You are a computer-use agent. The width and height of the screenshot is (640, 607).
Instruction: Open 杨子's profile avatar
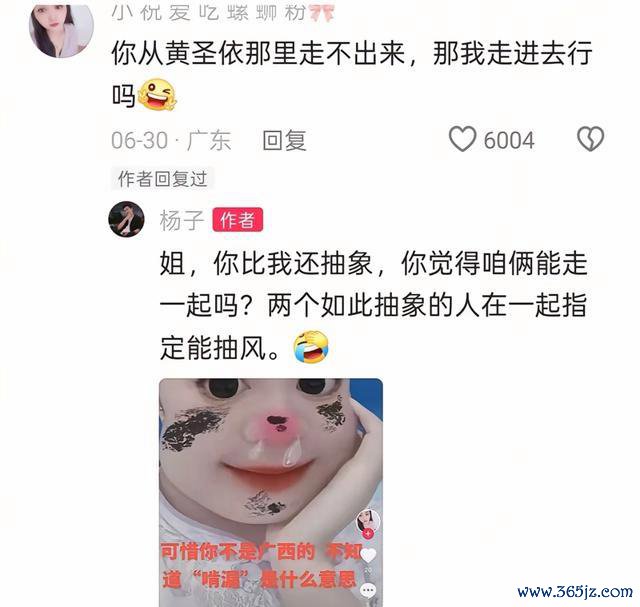click(127, 219)
